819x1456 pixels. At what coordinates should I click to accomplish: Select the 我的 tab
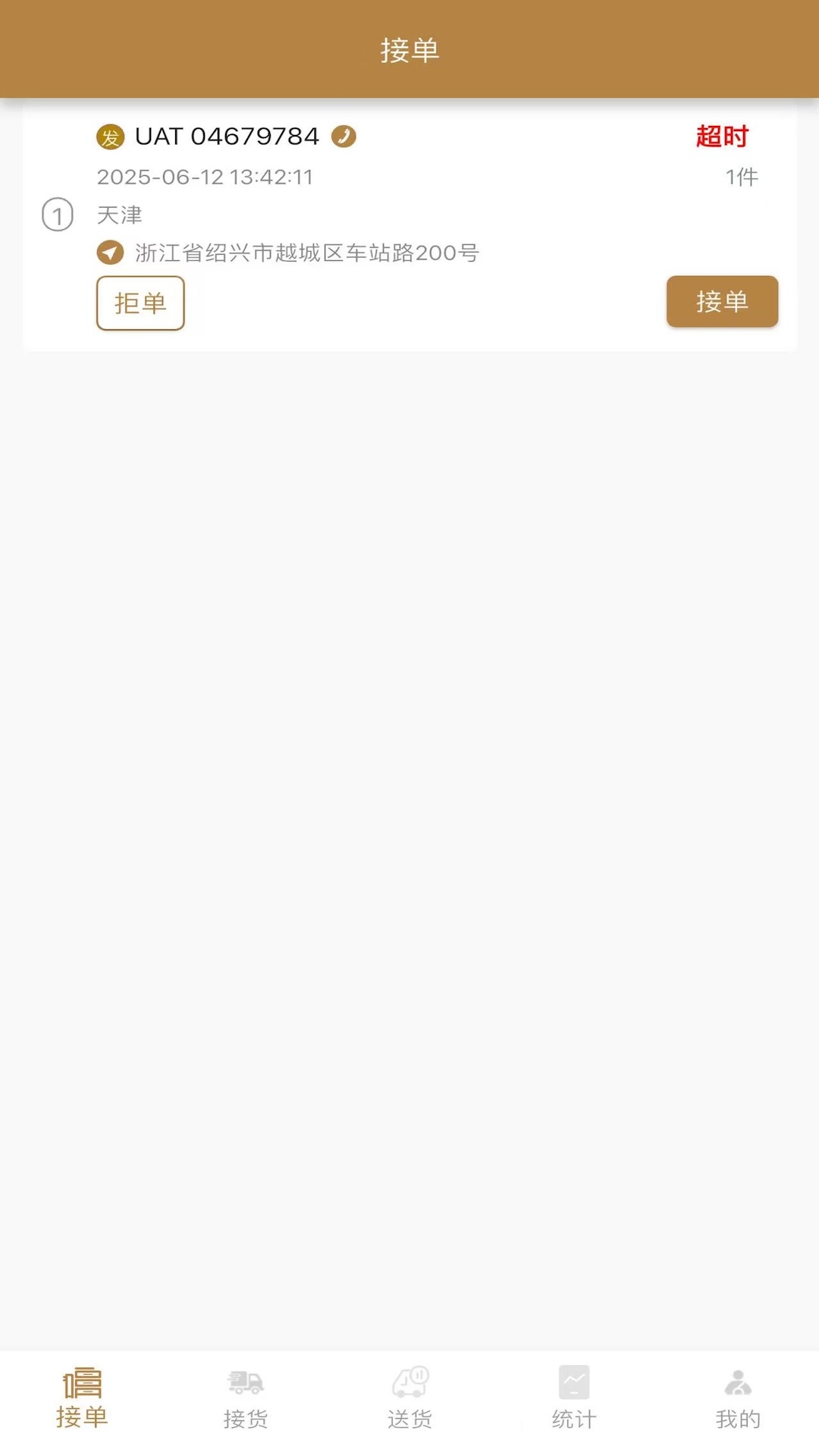pos(738,1398)
